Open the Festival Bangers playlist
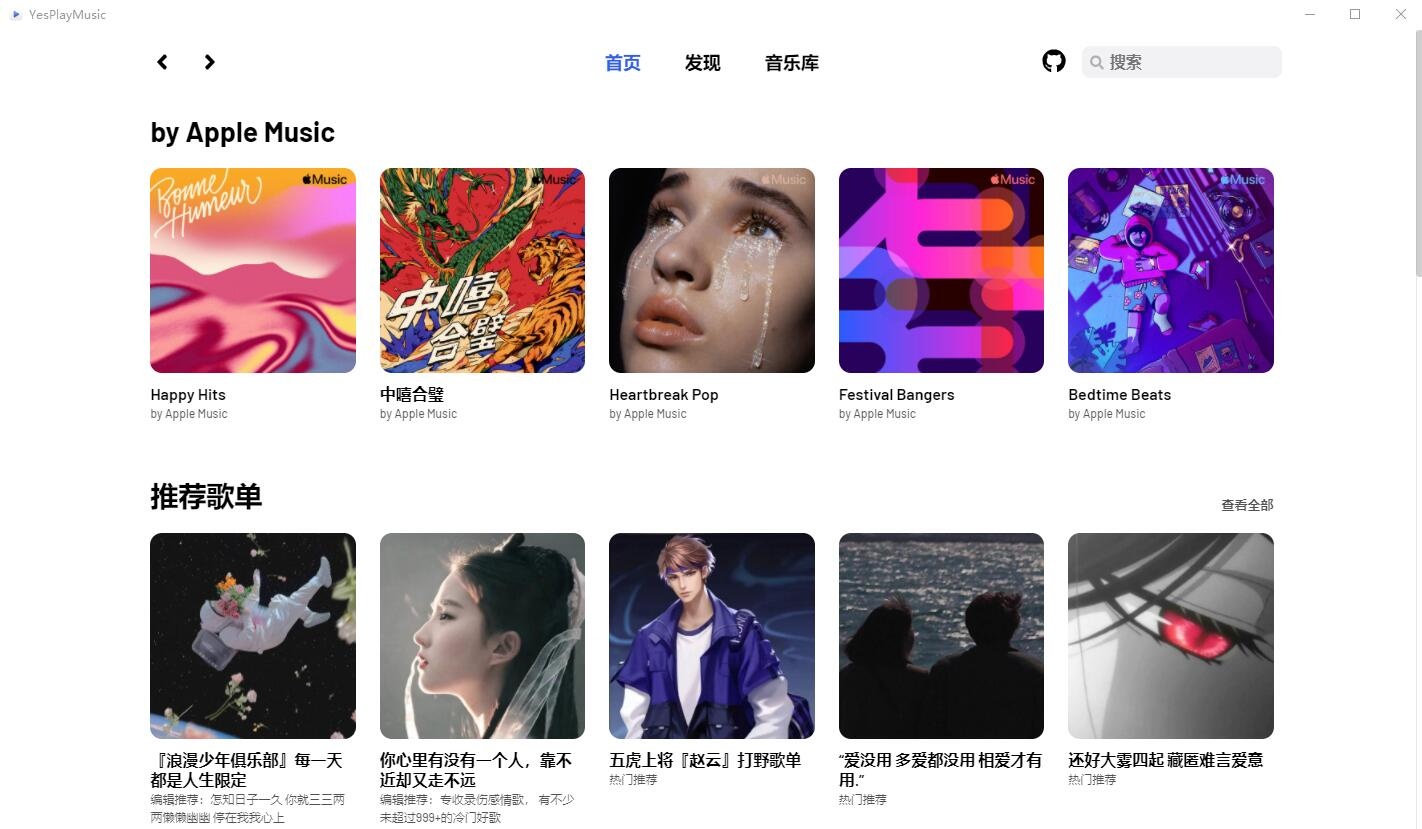Image resolution: width=1422 pixels, height=829 pixels. tap(941, 270)
